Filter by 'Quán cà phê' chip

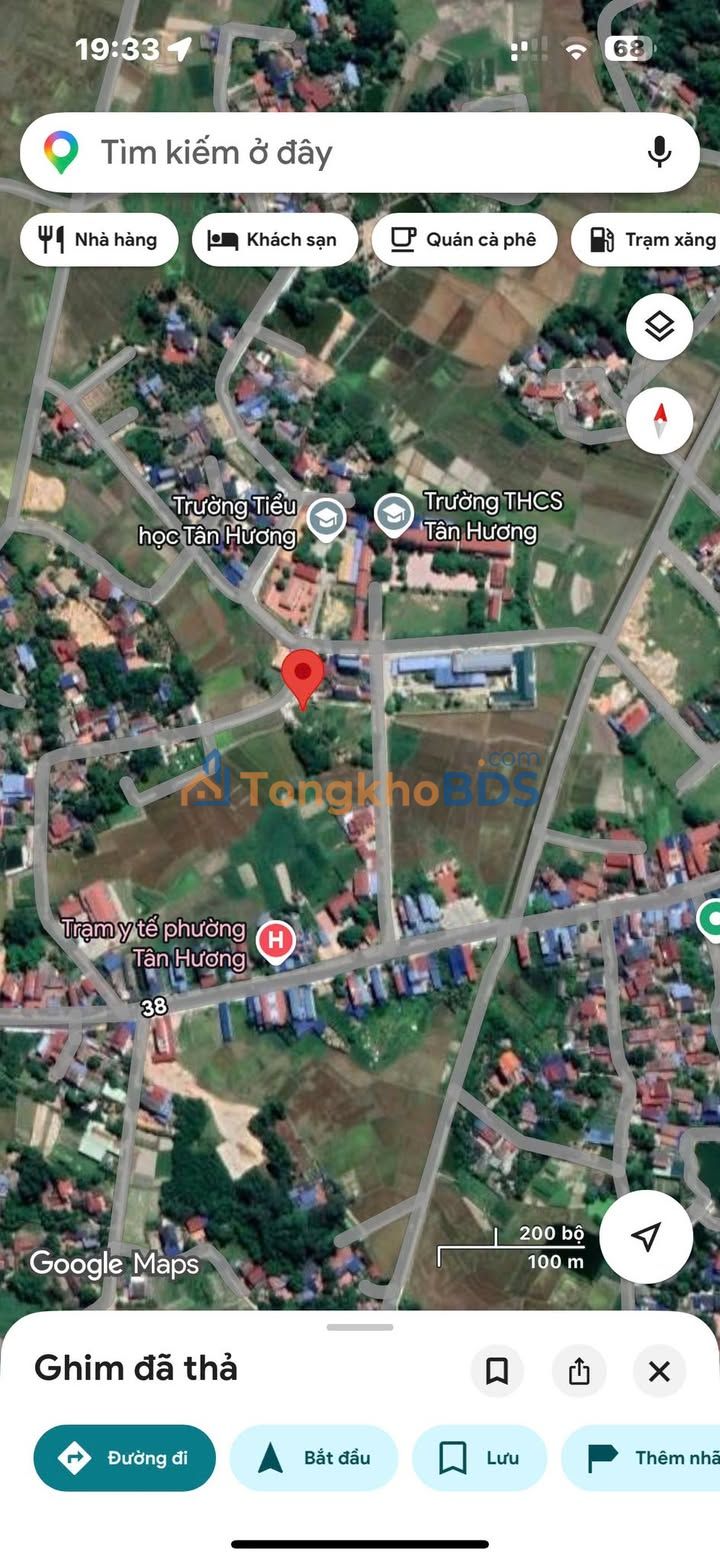[x=464, y=240]
